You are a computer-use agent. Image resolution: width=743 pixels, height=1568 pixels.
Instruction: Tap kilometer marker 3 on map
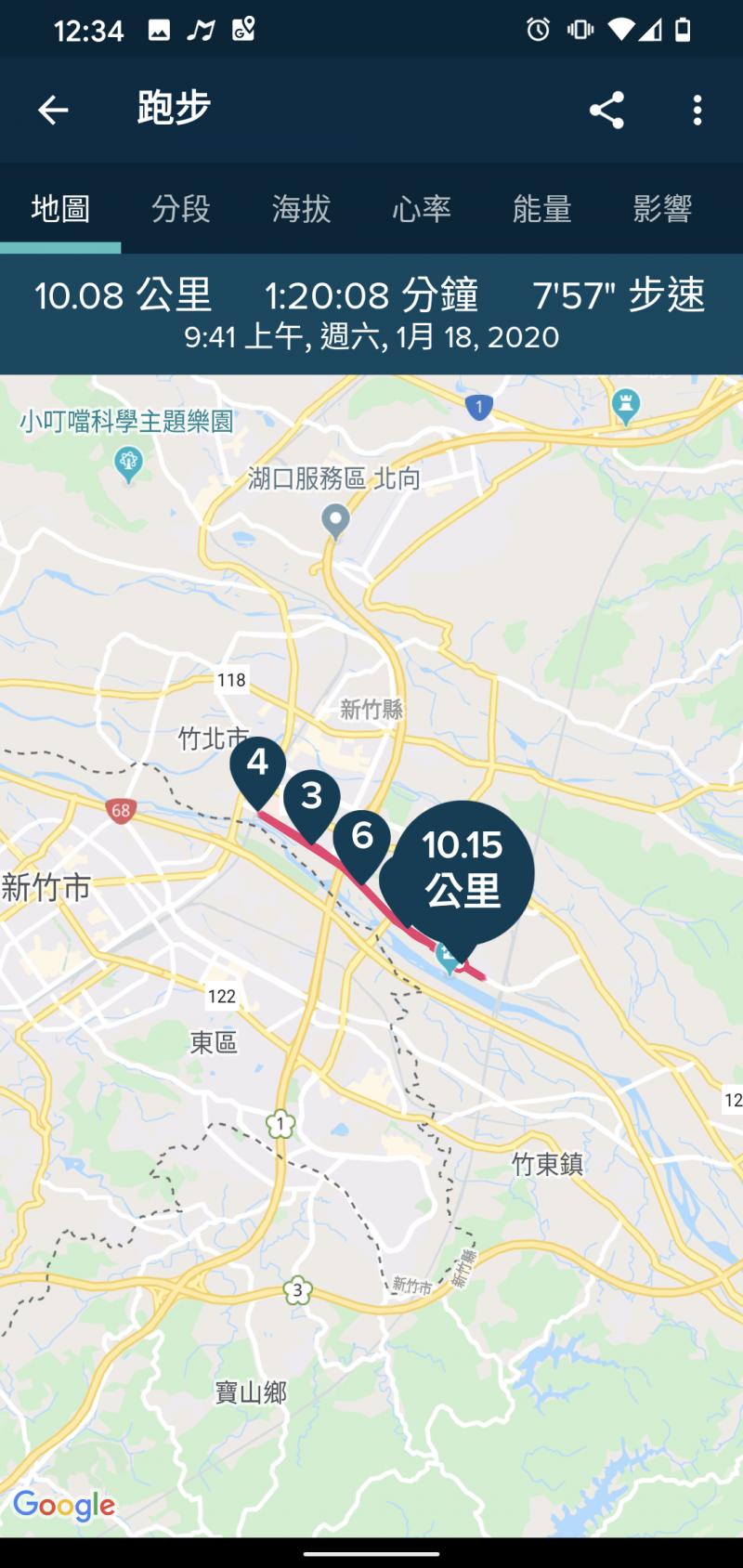coord(311,797)
